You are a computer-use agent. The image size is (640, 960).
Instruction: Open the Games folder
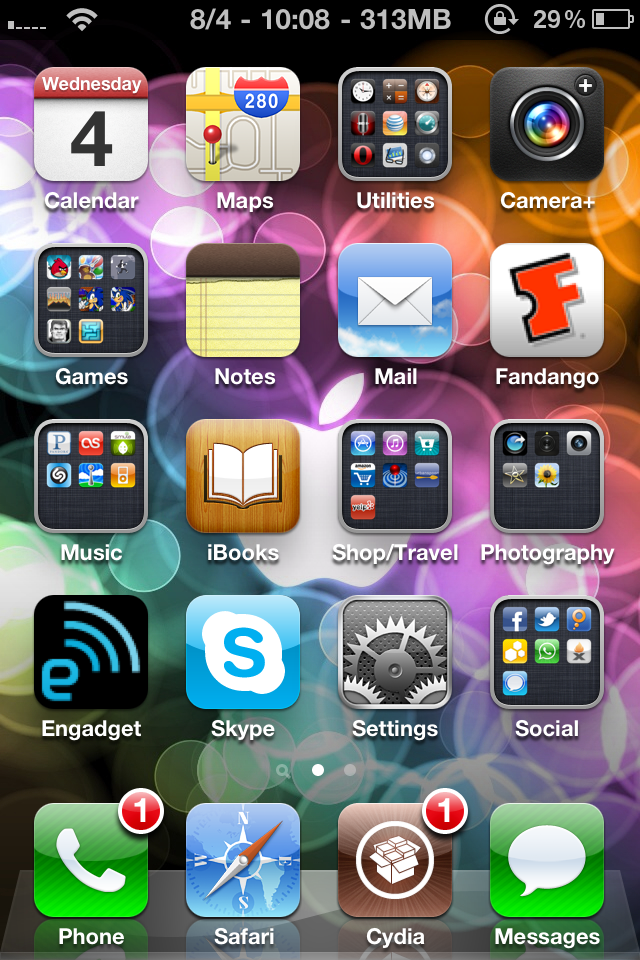point(91,301)
